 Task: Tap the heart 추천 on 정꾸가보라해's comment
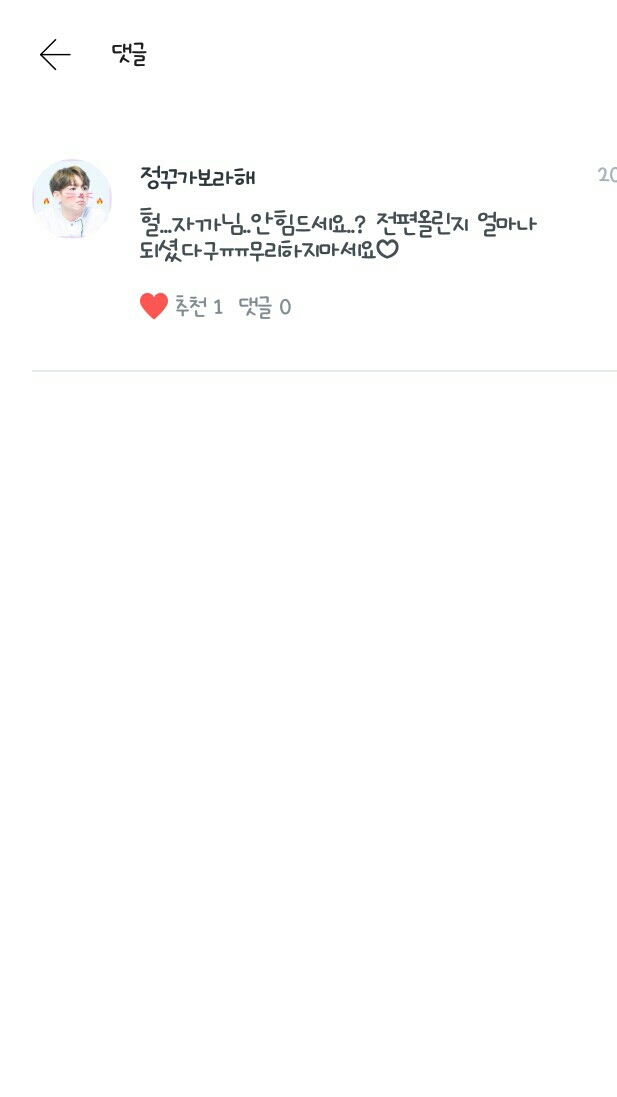point(155,306)
